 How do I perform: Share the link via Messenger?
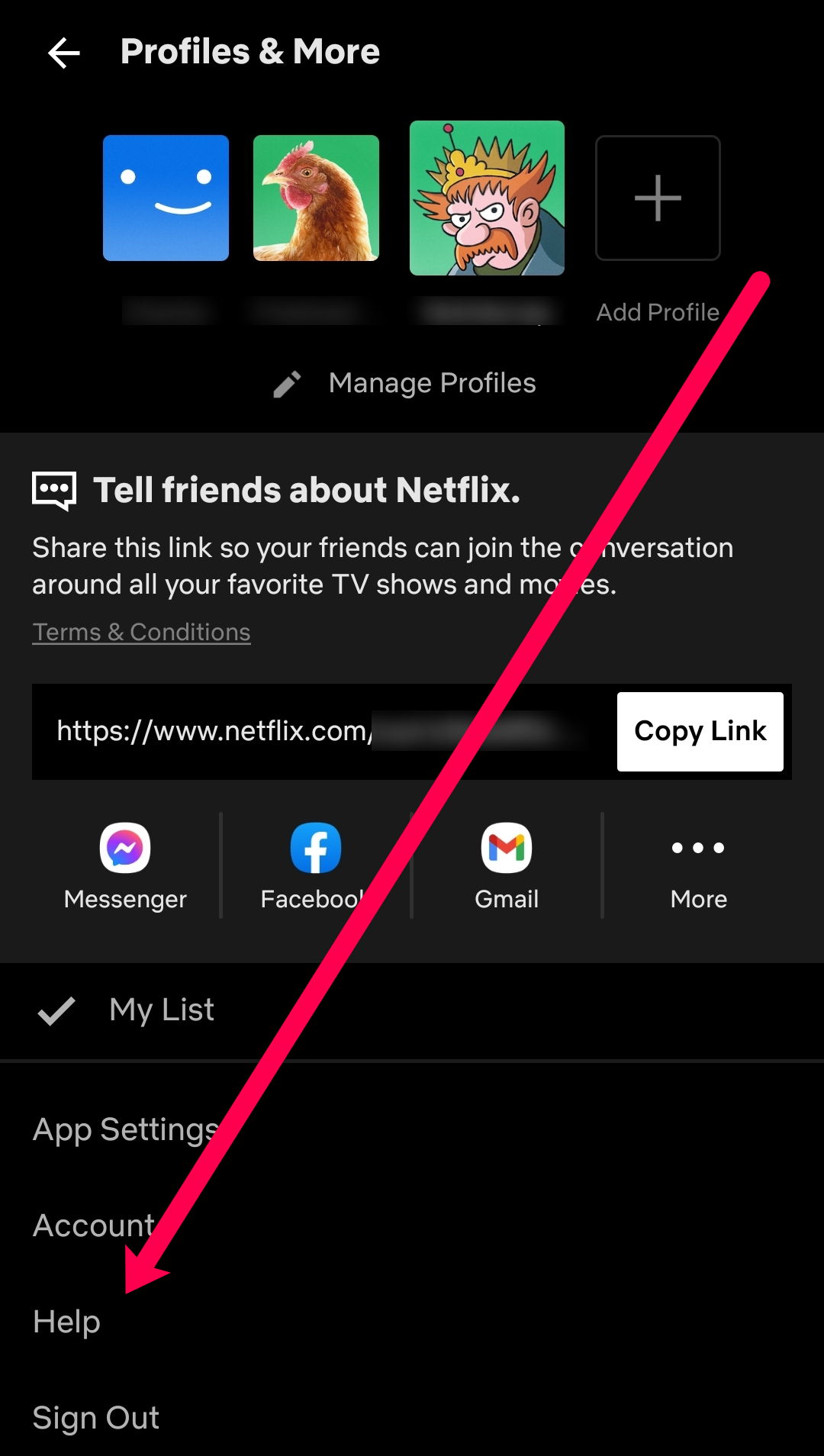tap(125, 866)
